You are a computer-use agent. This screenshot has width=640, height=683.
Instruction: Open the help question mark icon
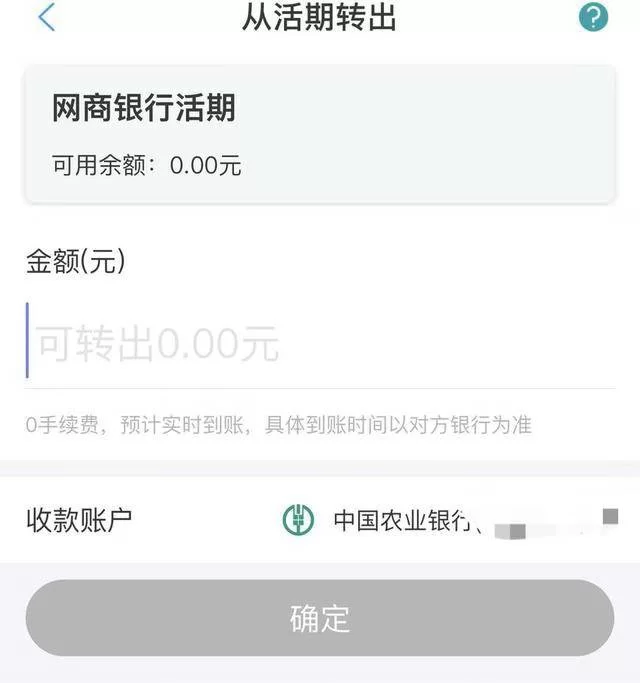pyautogui.click(x=593, y=17)
